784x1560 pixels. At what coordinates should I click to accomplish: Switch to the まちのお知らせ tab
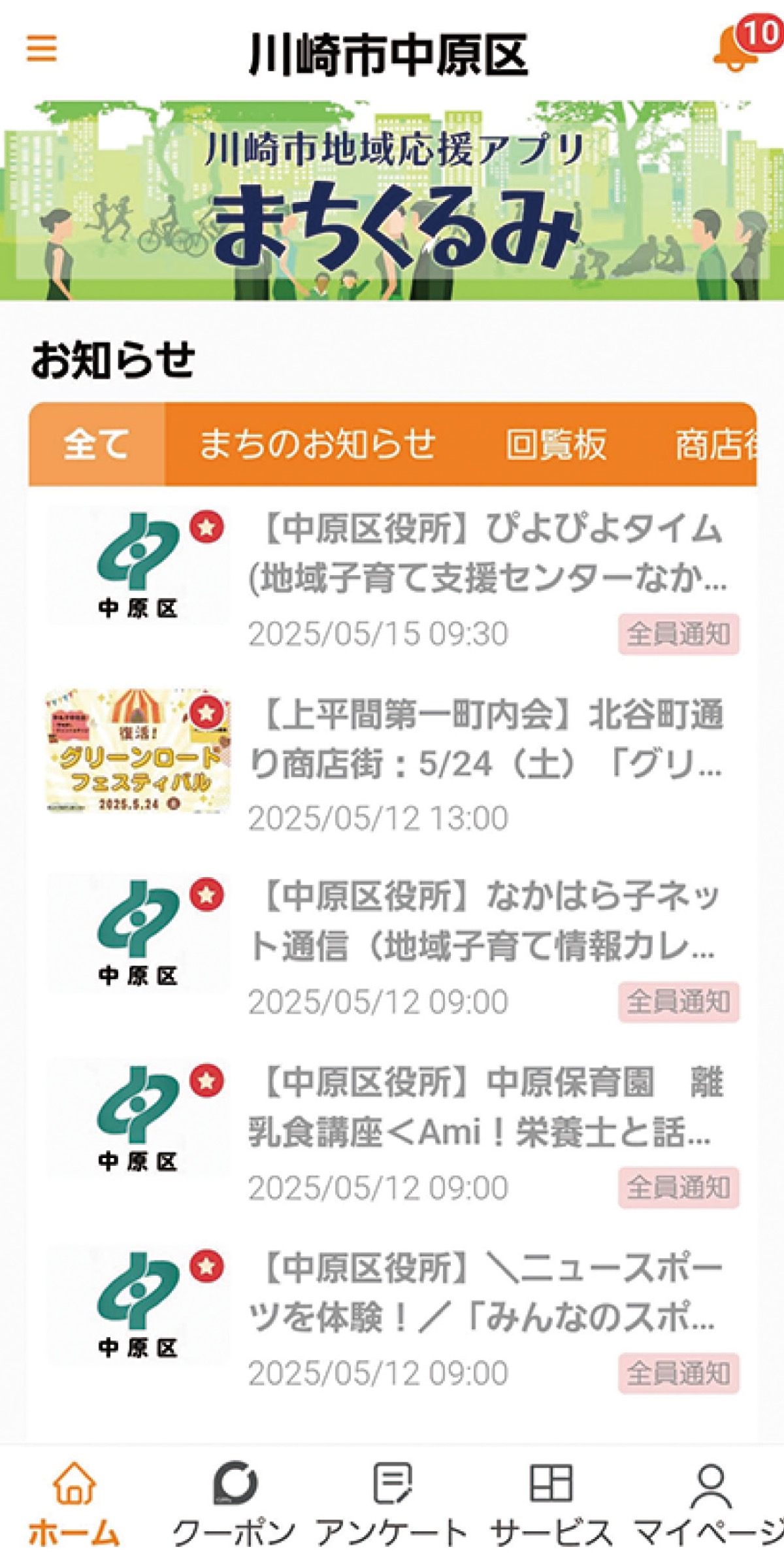(x=317, y=444)
